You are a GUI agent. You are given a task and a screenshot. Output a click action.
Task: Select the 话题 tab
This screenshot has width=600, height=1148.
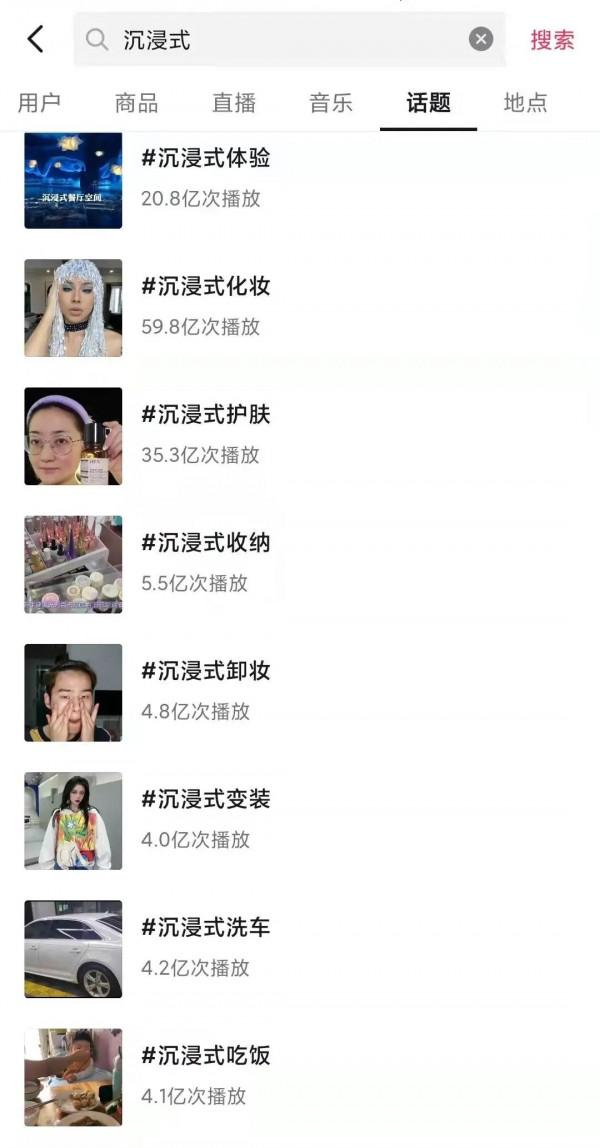428,102
